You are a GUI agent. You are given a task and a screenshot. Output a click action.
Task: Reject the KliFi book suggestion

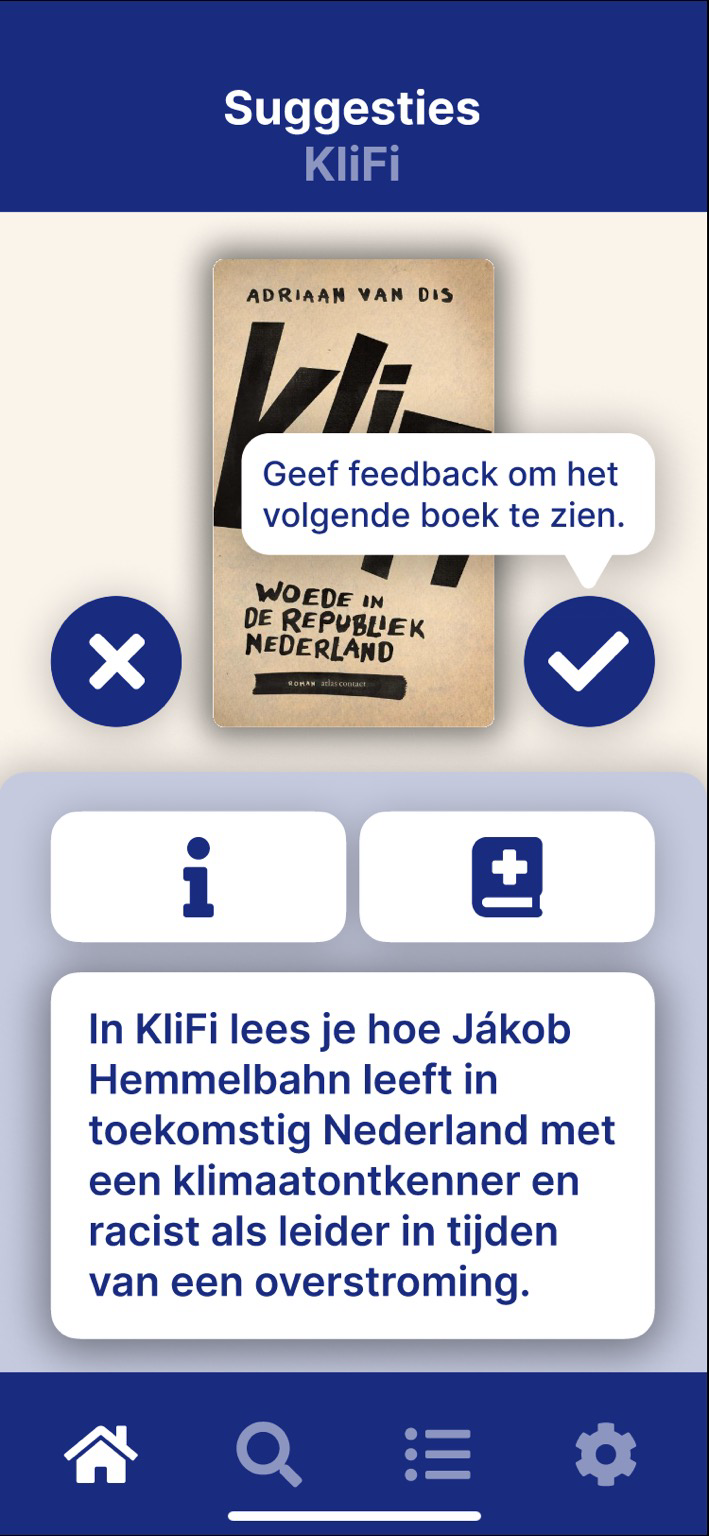pyautogui.click(x=116, y=661)
